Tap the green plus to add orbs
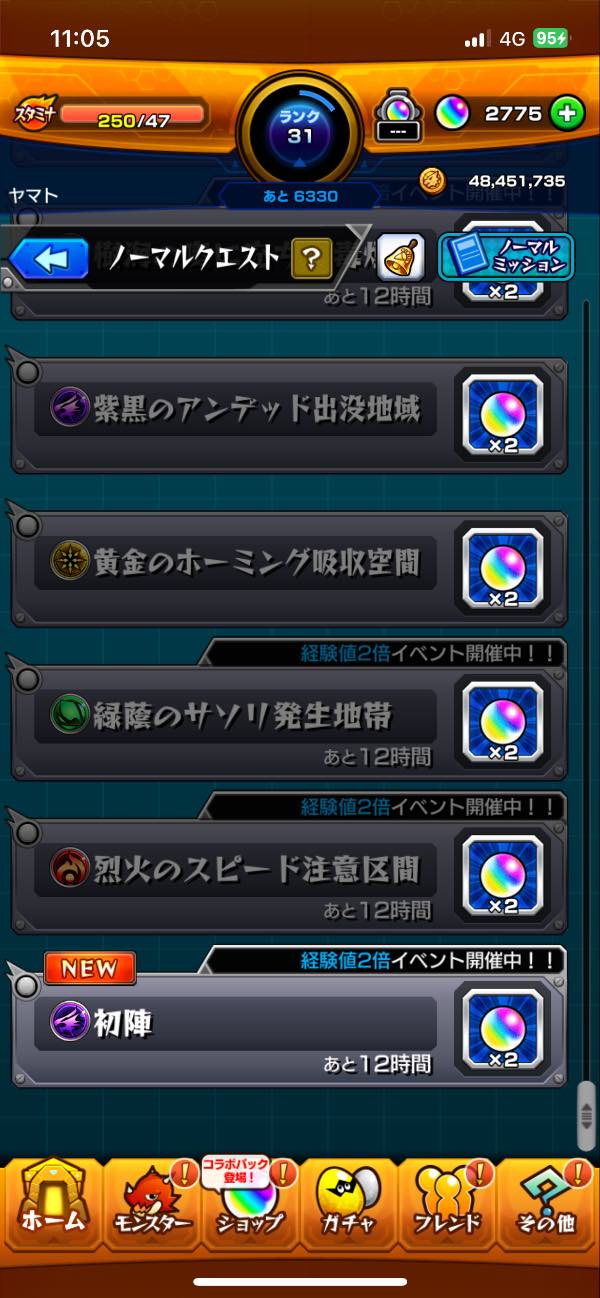This screenshot has height=1298, width=600. point(567,114)
